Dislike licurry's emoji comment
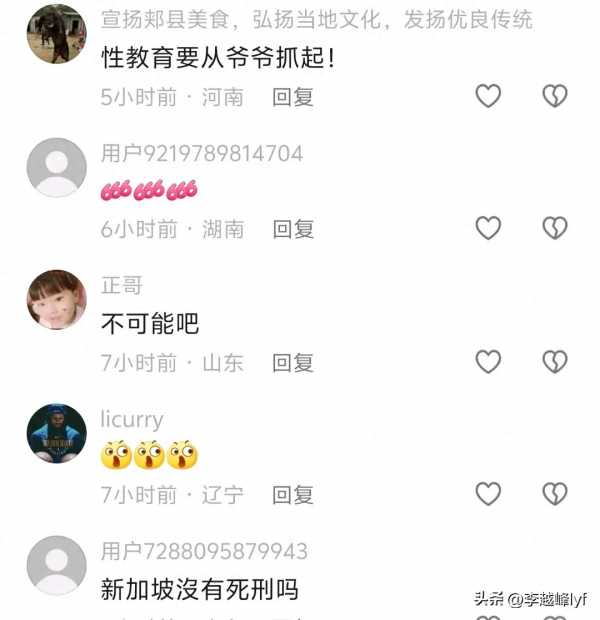 [554, 494]
